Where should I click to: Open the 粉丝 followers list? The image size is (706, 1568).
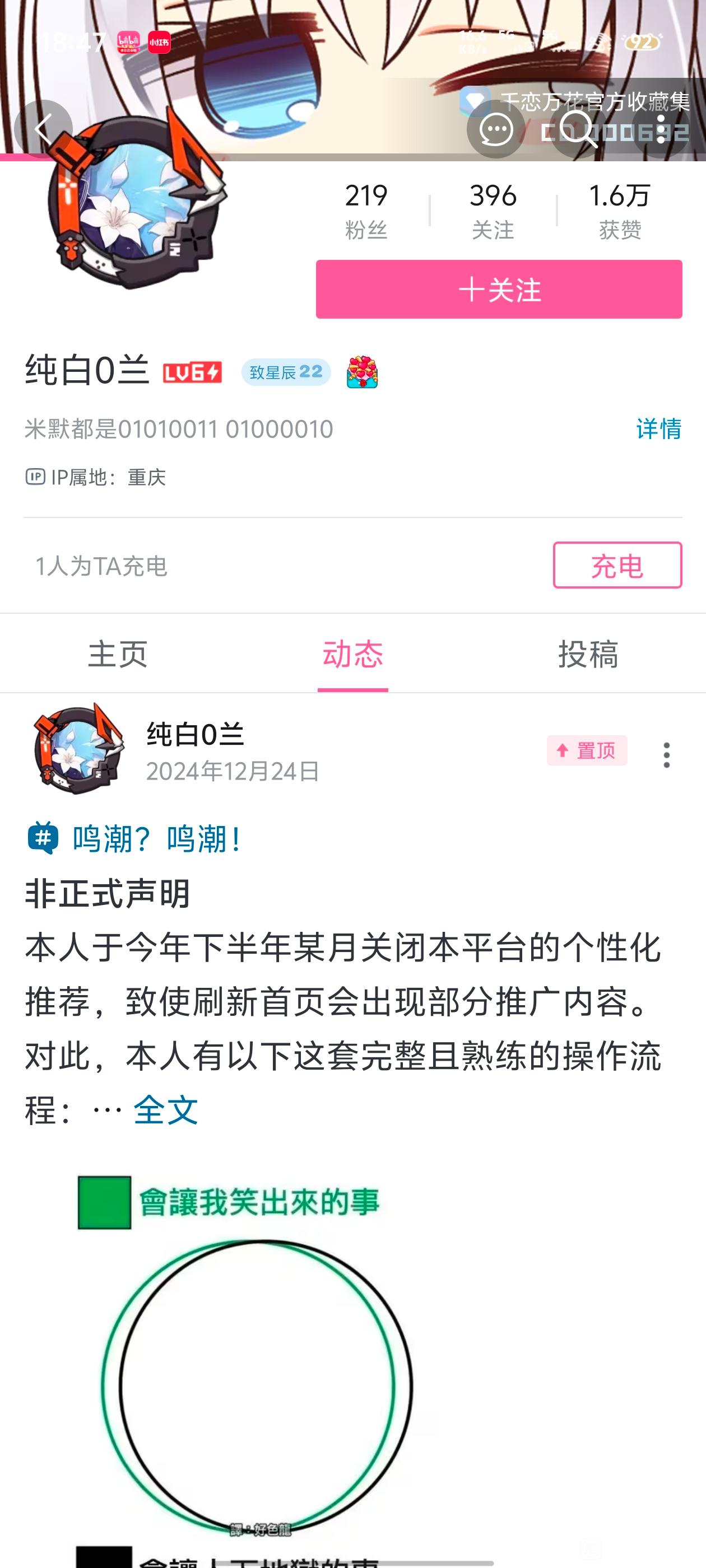(365, 211)
